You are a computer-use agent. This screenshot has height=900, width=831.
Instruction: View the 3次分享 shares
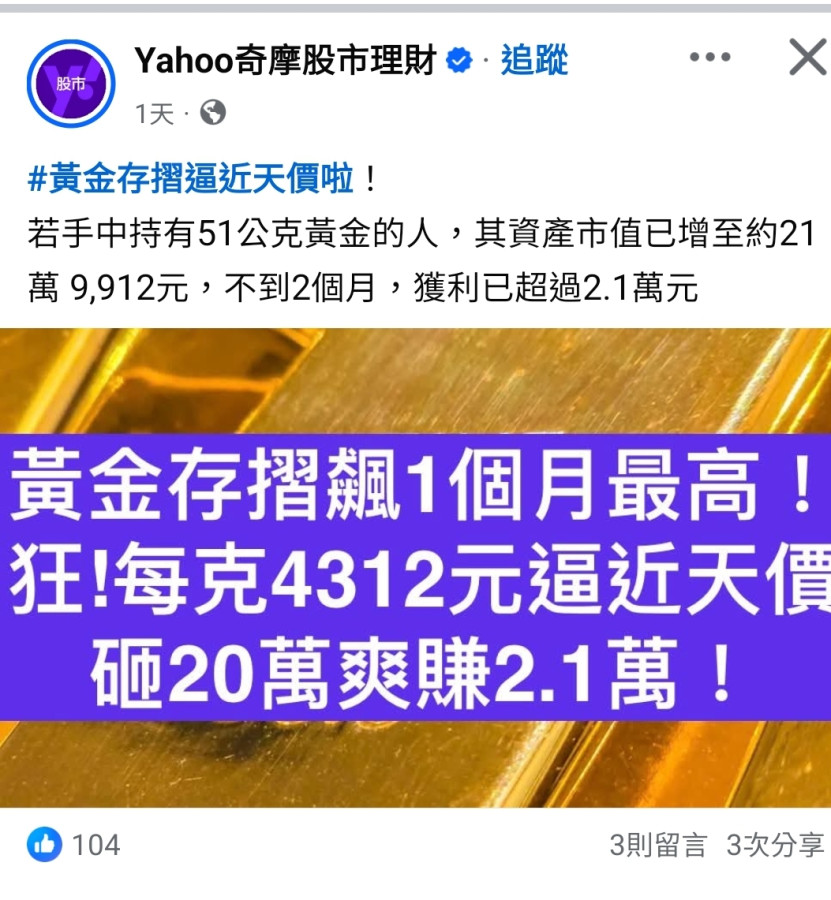[775, 846]
